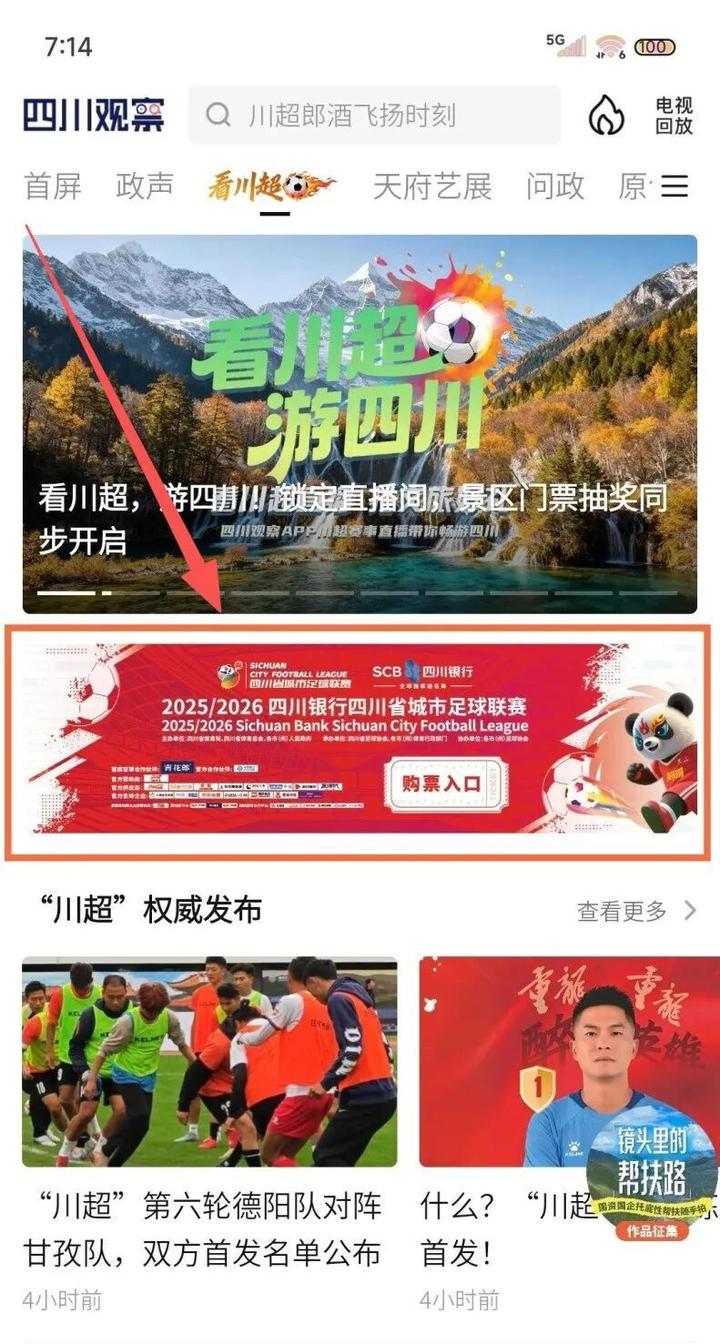
Task: Open the 购票入口 ticket purchase banner
Action: (x=360, y=741)
